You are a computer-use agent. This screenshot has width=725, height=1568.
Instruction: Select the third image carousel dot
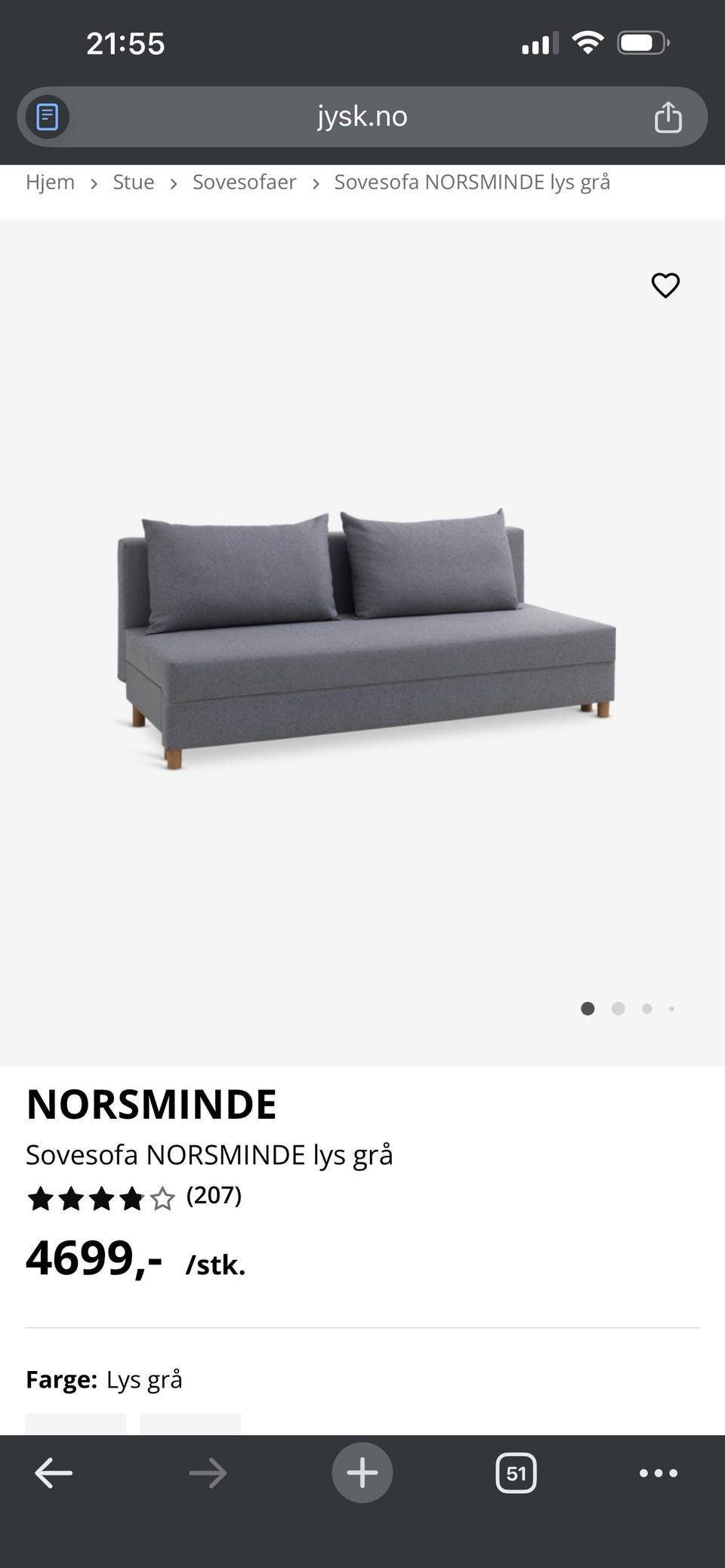point(646,1009)
